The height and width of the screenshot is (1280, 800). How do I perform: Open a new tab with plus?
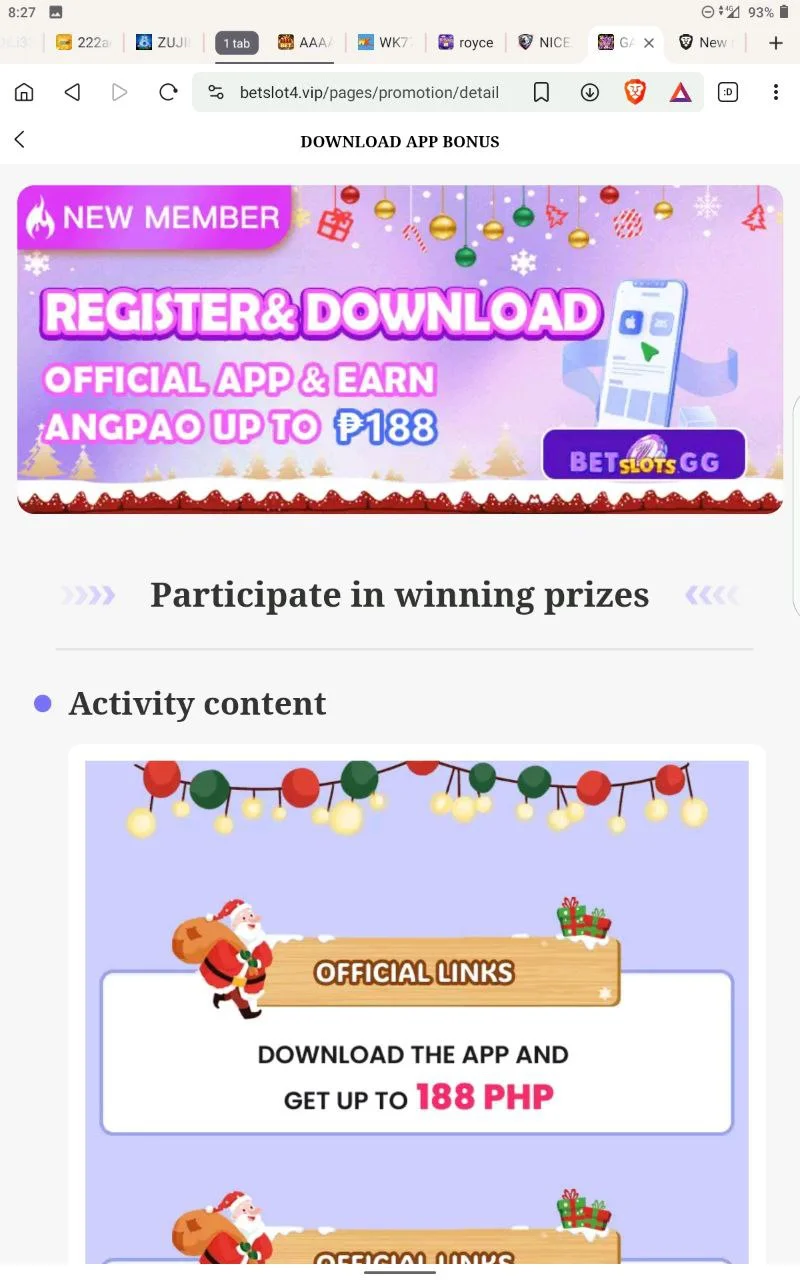(775, 43)
